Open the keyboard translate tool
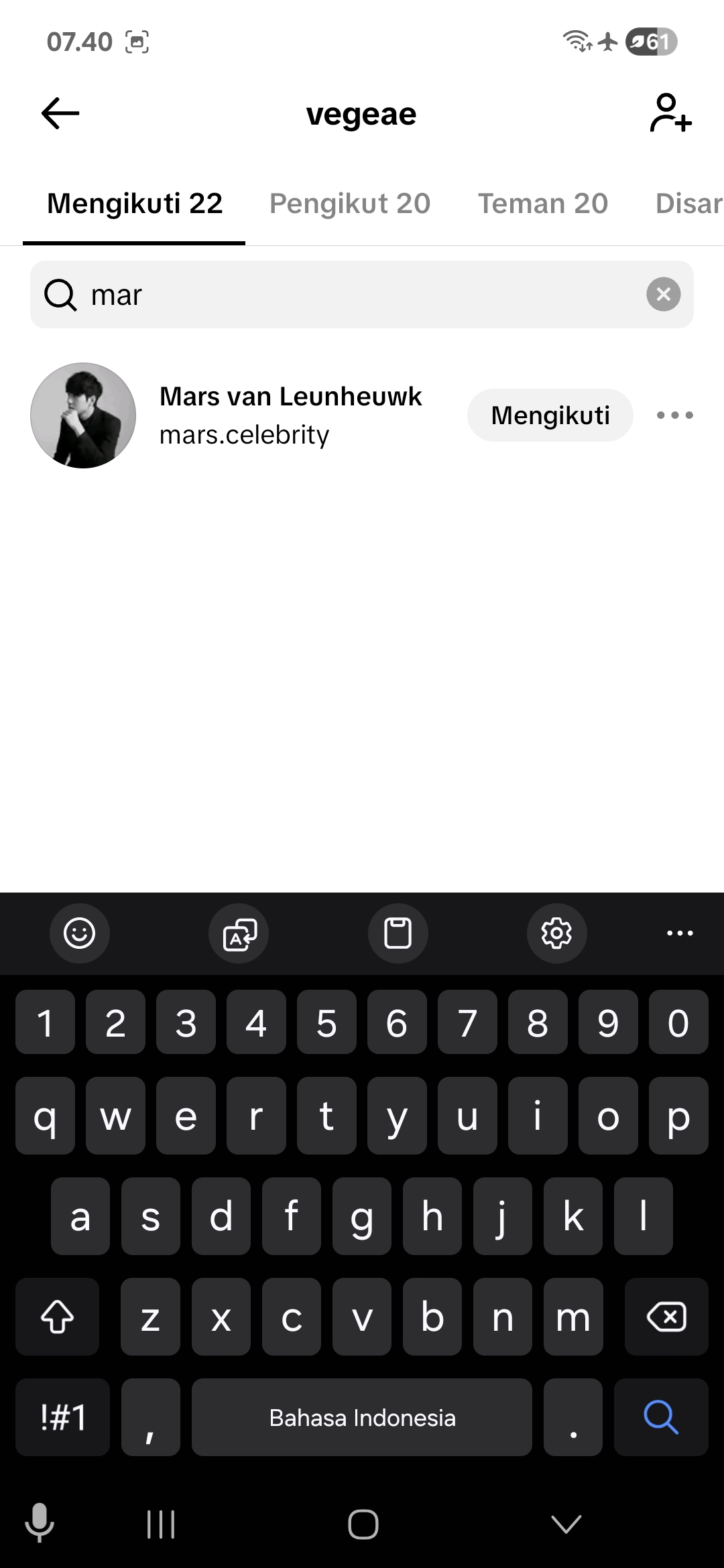Viewport: 724px width, 1568px height. coord(239,933)
